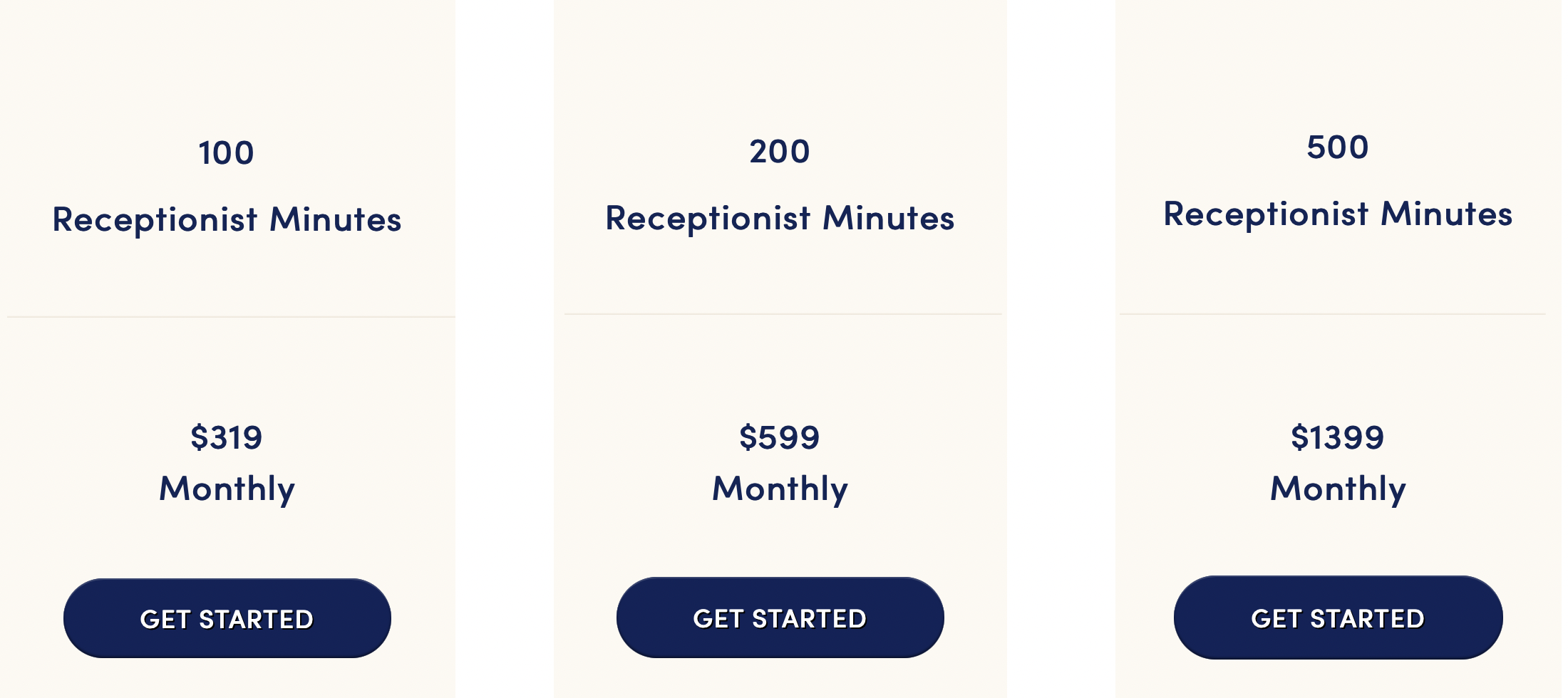Choose Get Started on the $599 plan
This screenshot has height=698, width=1568.
pyautogui.click(x=780, y=618)
